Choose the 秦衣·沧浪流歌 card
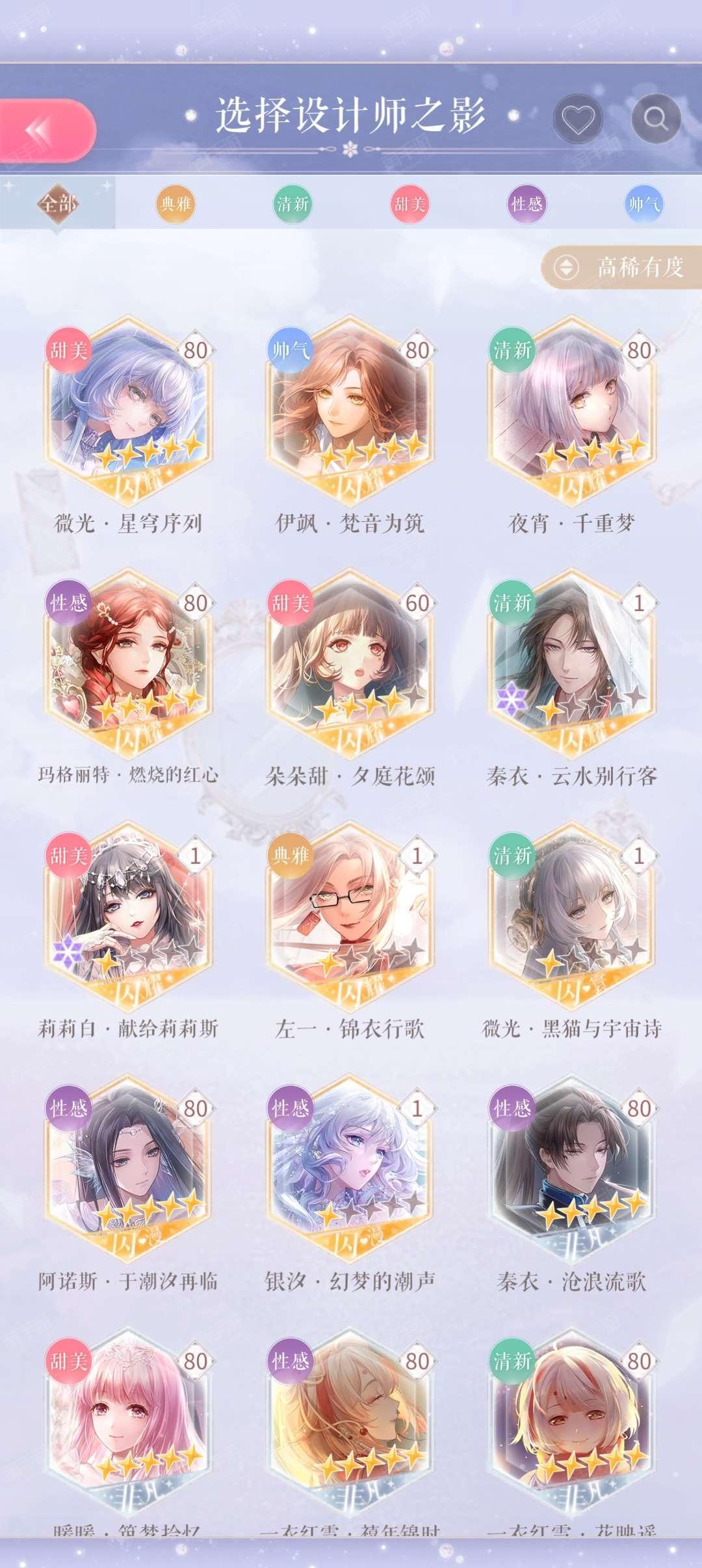 pos(572,1184)
